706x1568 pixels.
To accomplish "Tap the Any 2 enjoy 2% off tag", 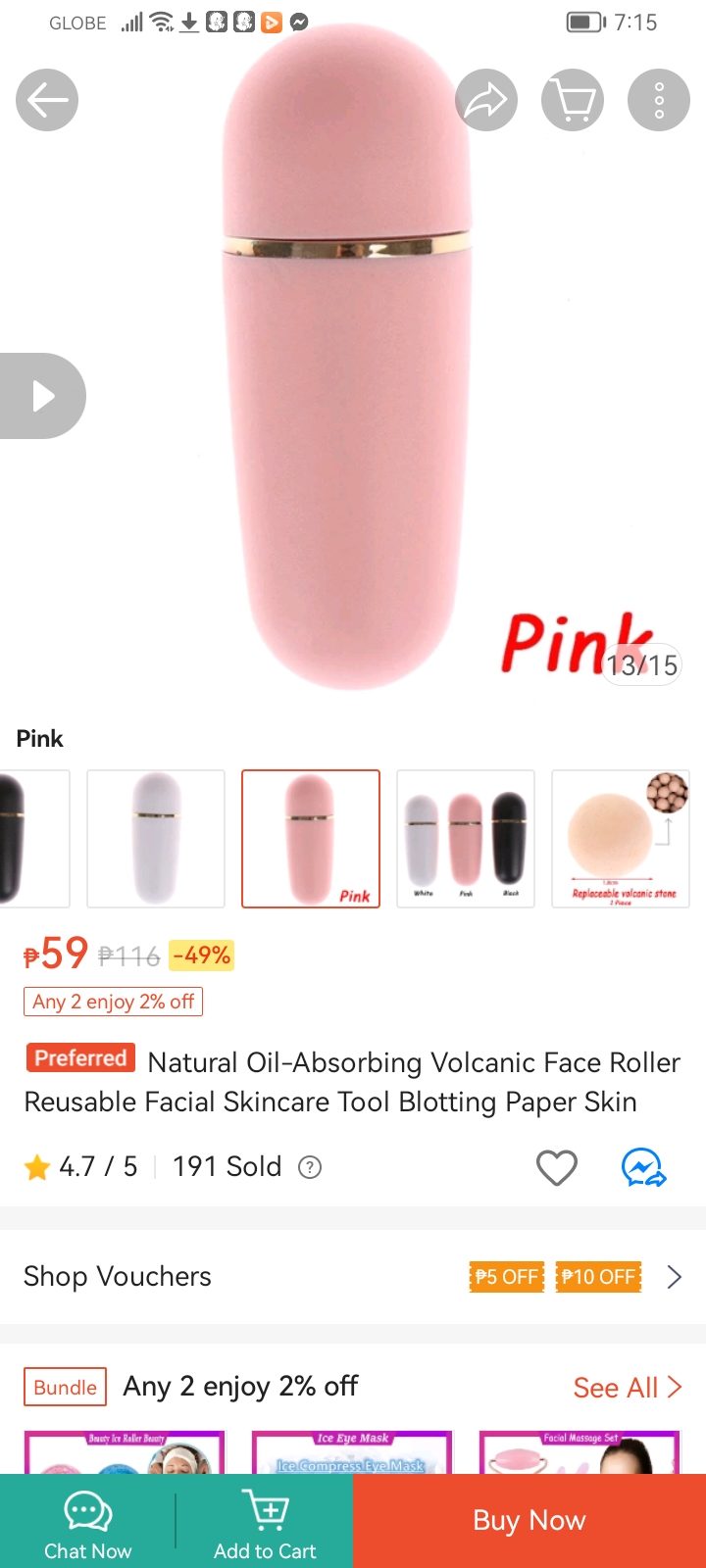I will coord(114,1002).
